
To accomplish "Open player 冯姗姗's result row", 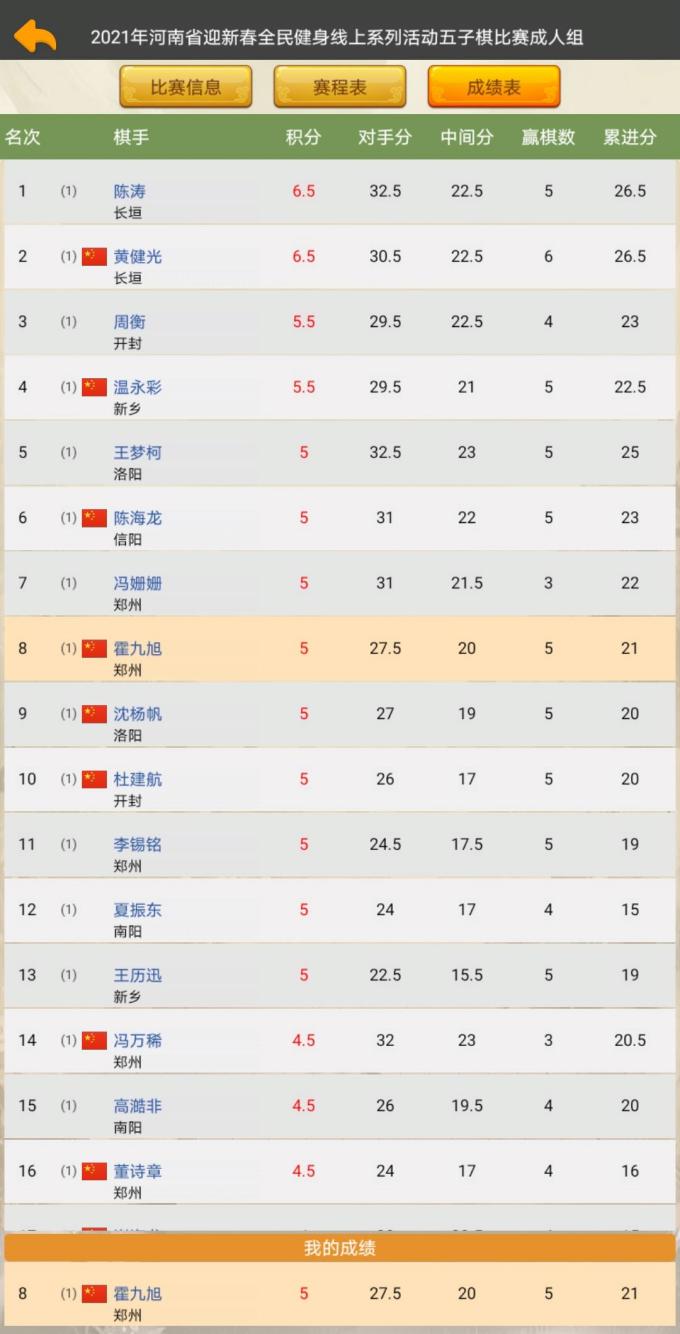I will [340, 584].
